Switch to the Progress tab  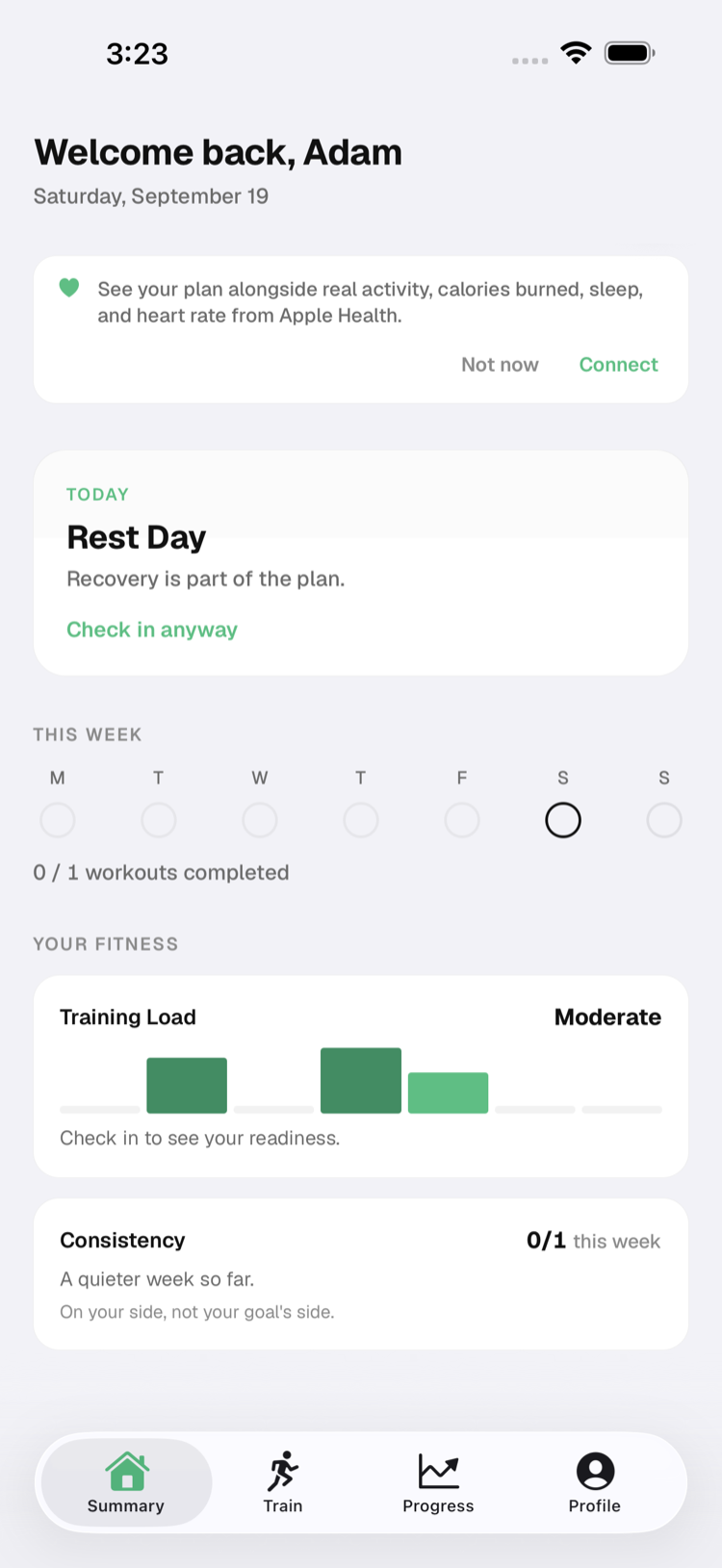tap(438, 1482)
